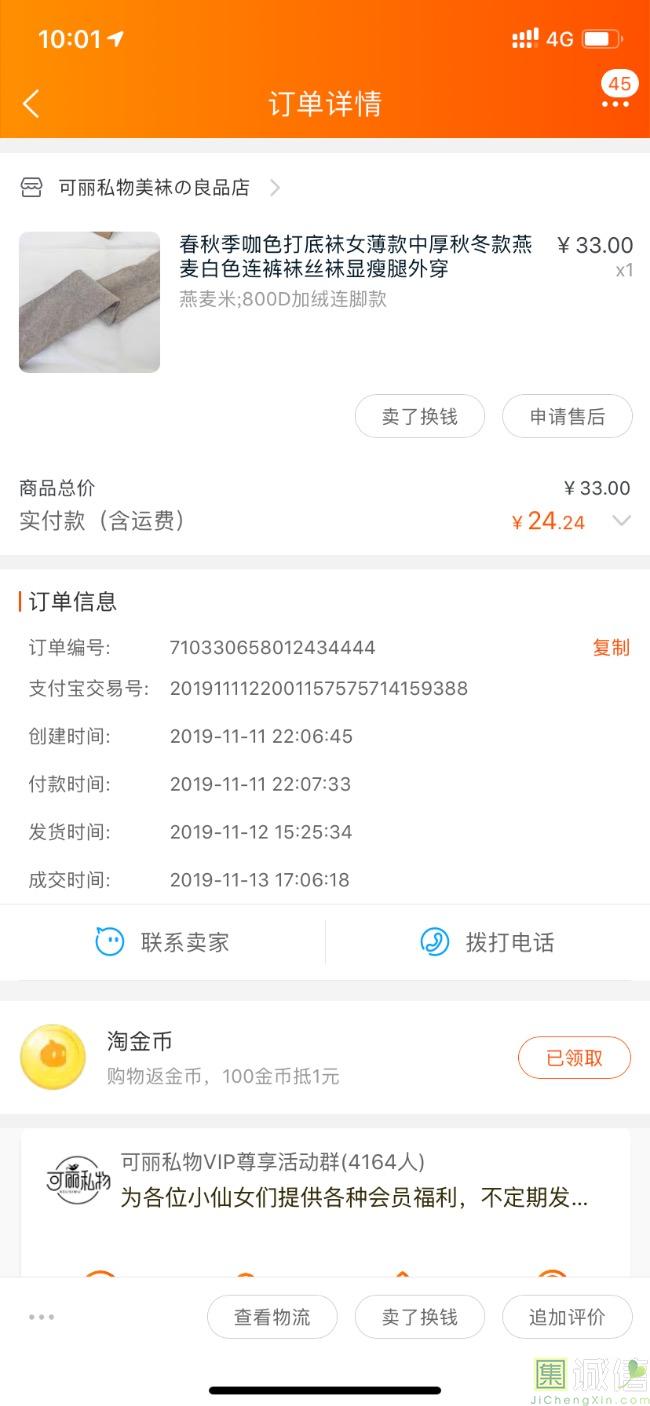Add a follow-up review with 追加评价

(x=567, y=1317)
